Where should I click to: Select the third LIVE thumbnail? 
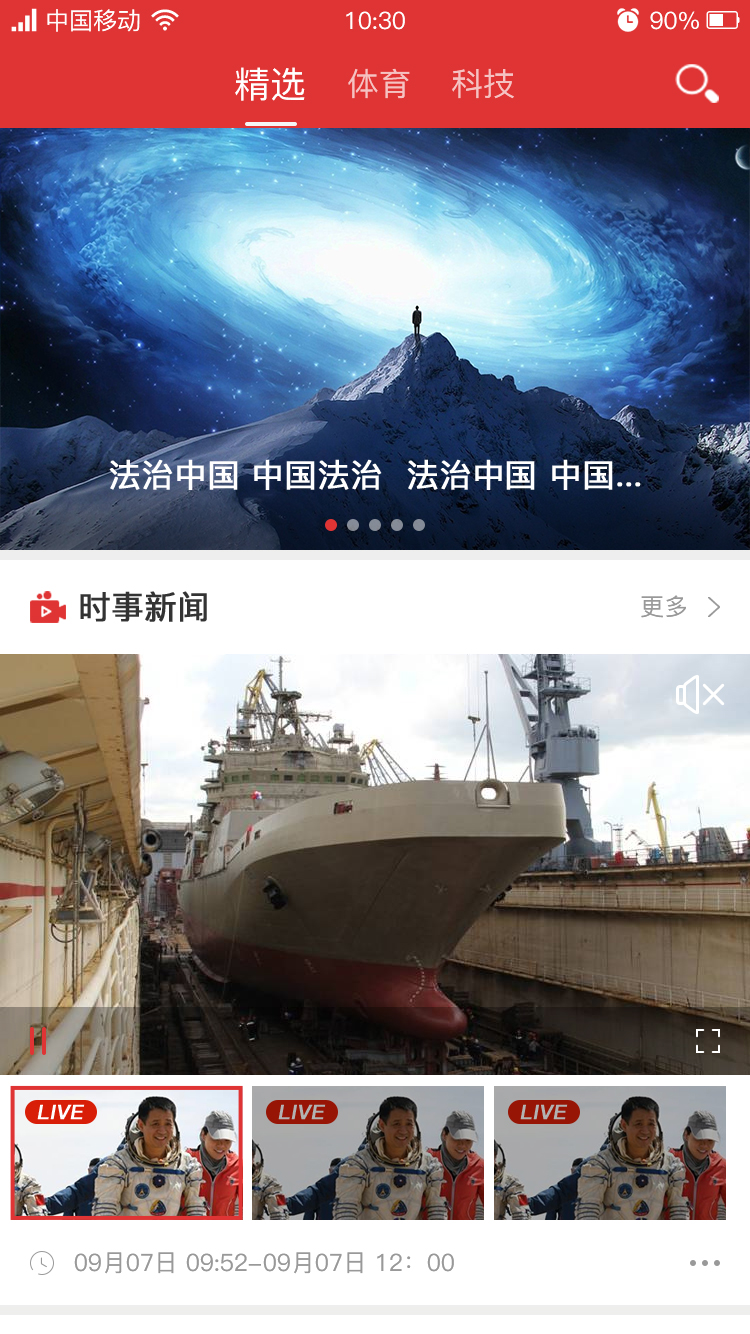(610, 1153)
